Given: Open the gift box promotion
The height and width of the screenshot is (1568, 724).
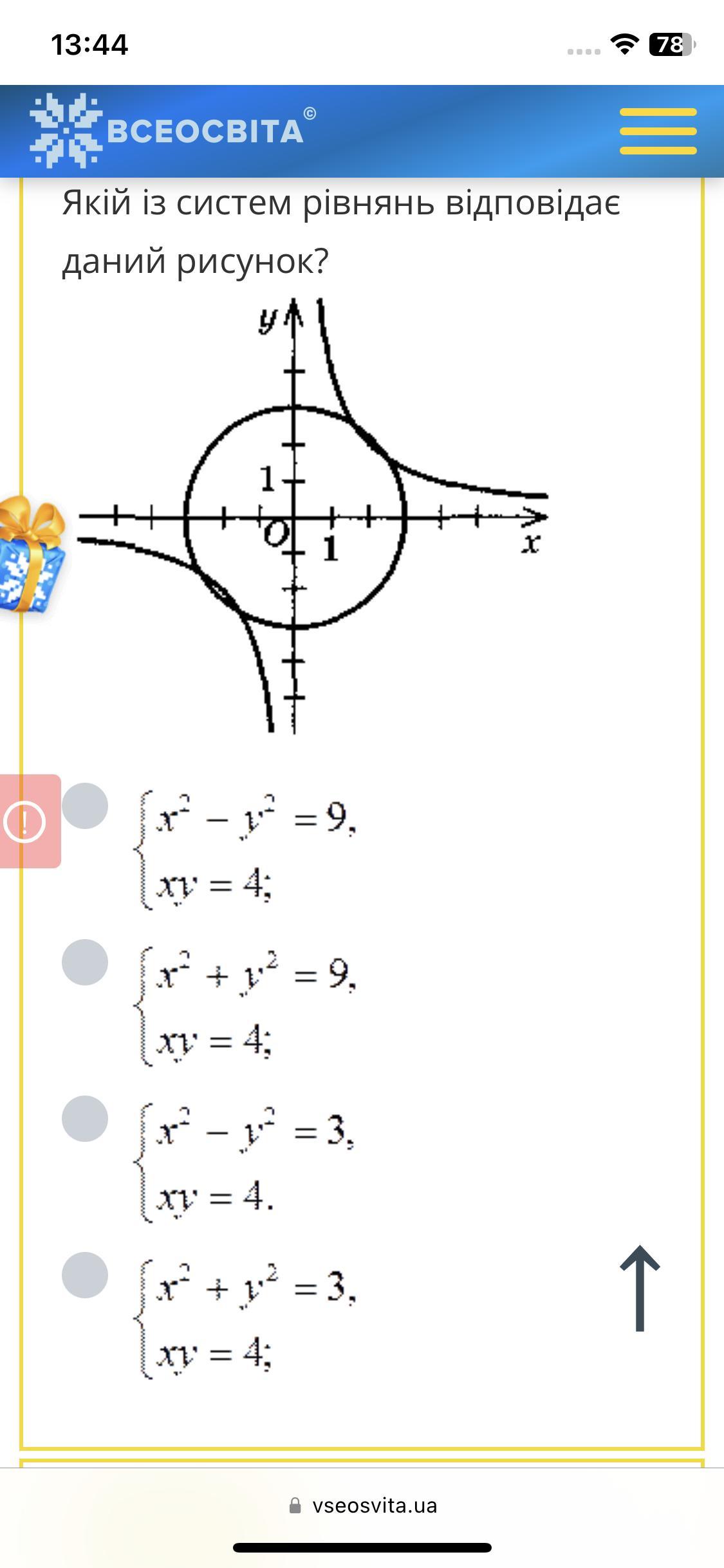Looking at the screenshot, I should click(31, 555).
